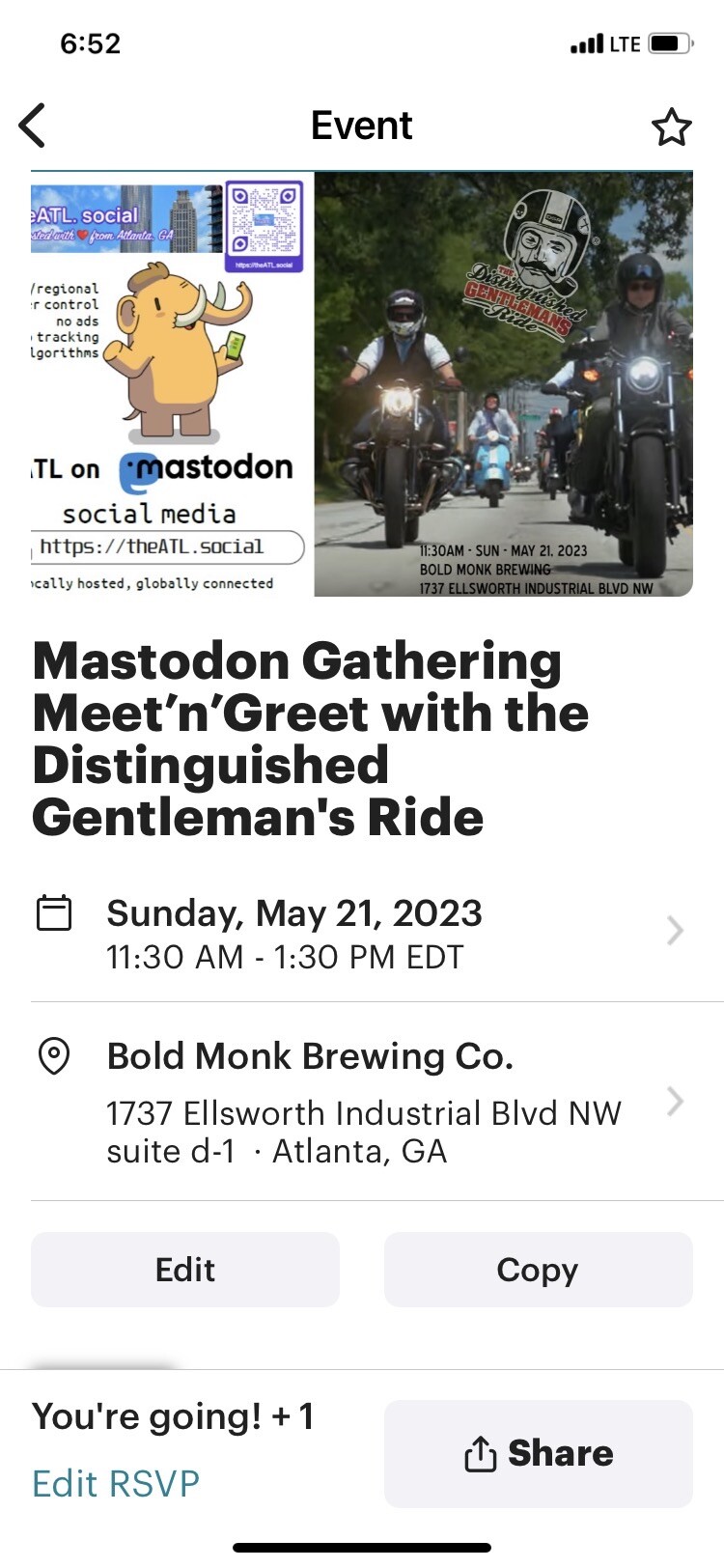Tap the Edit RSVP link
Image resolution: width=724 pixels, height=1568 pixels.
(x=116, y=1483)
